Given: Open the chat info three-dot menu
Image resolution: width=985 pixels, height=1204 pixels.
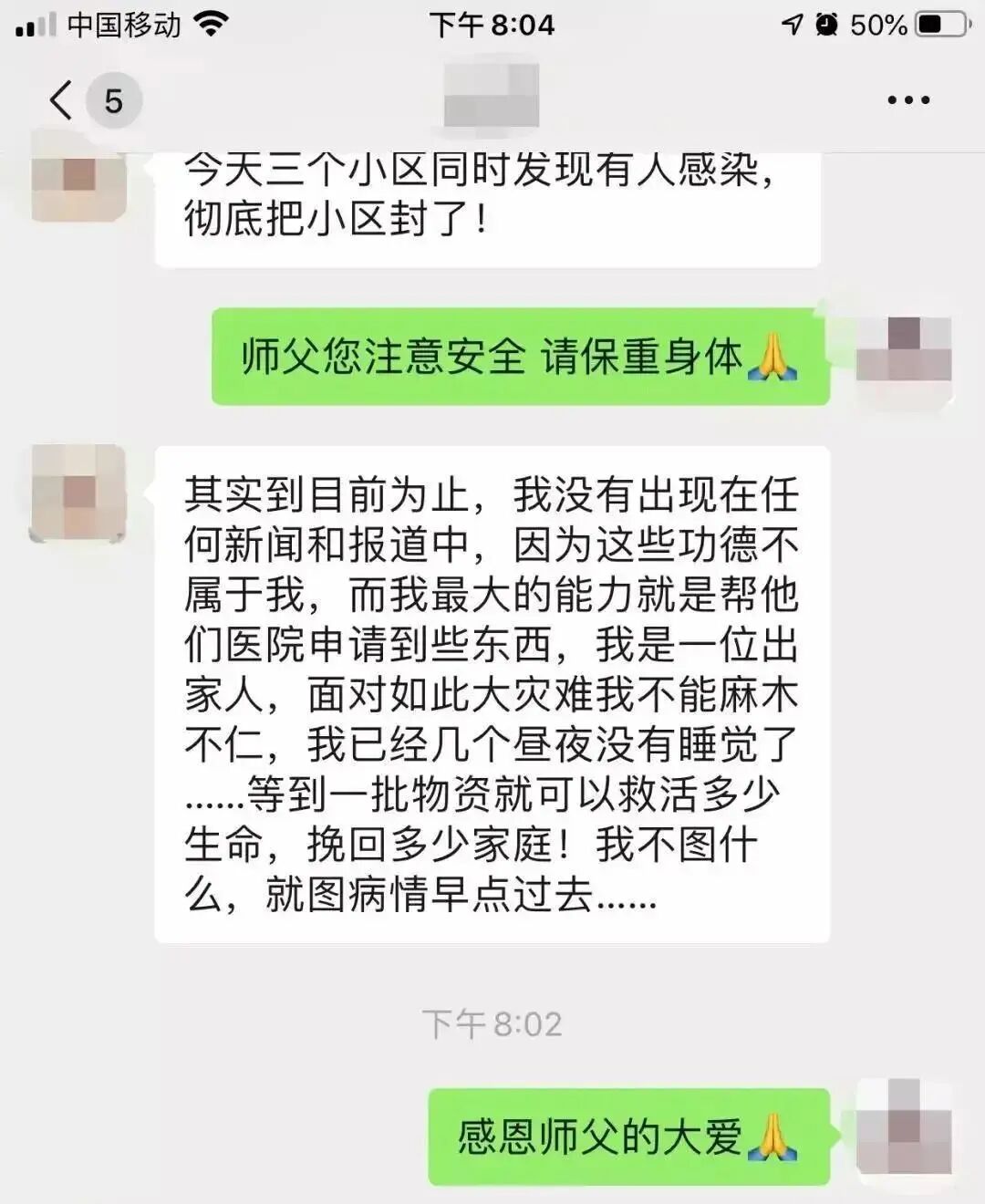Looking at the screenshot, I should tap(908, 100).
